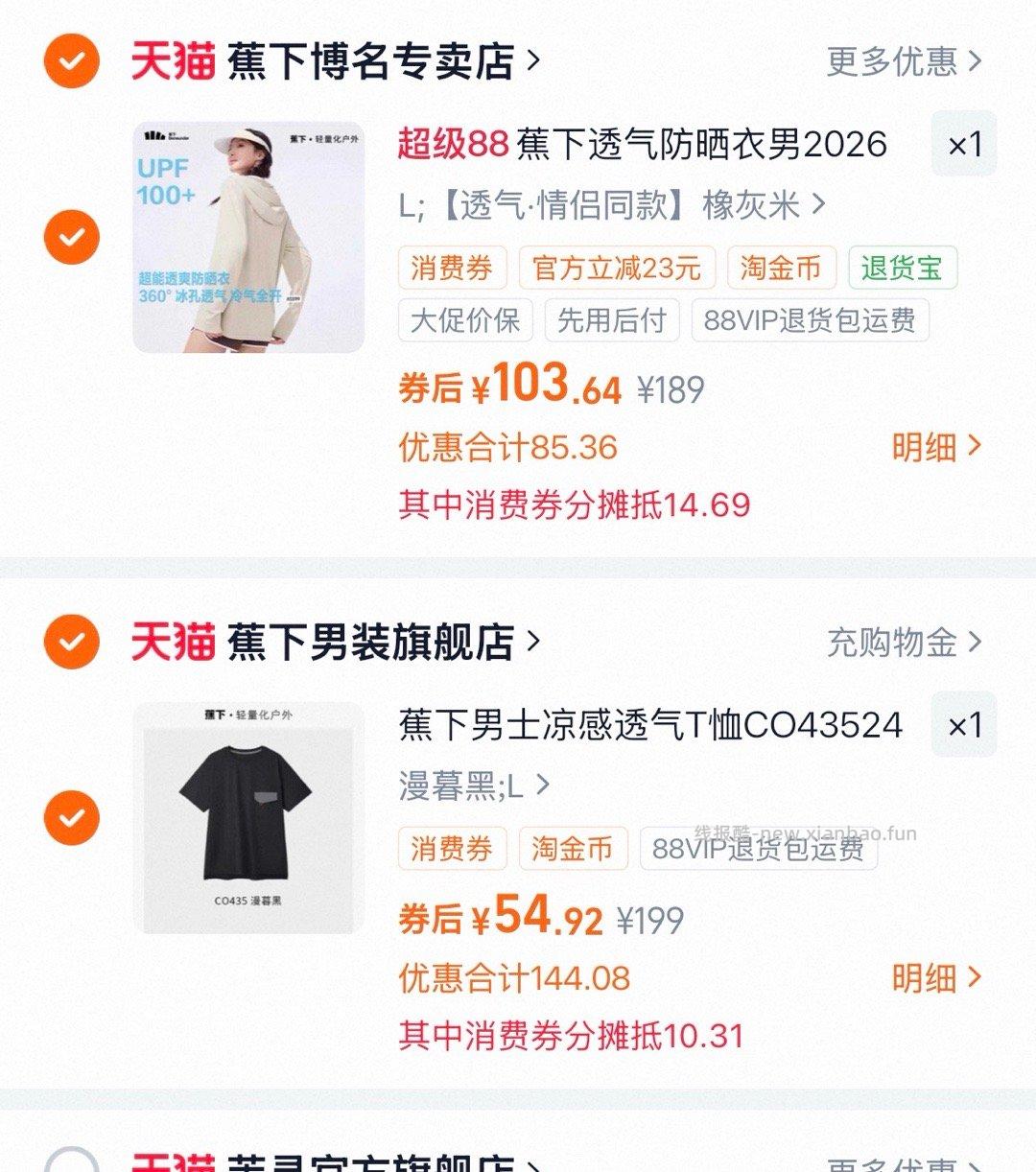Change the 橡灰米 size and color option
Viewport: 1036px width, 1172px height.
(612, 205)
